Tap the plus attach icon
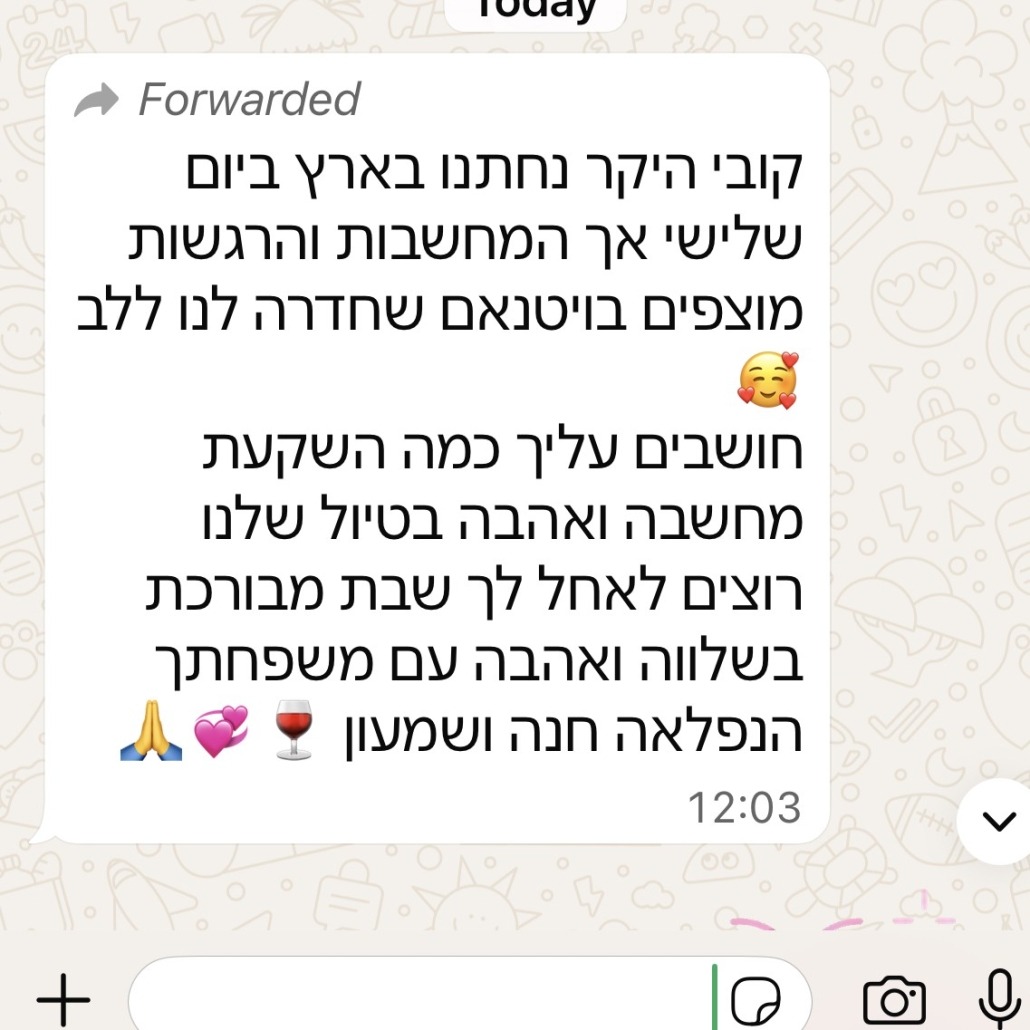 [x=63, y=998]
